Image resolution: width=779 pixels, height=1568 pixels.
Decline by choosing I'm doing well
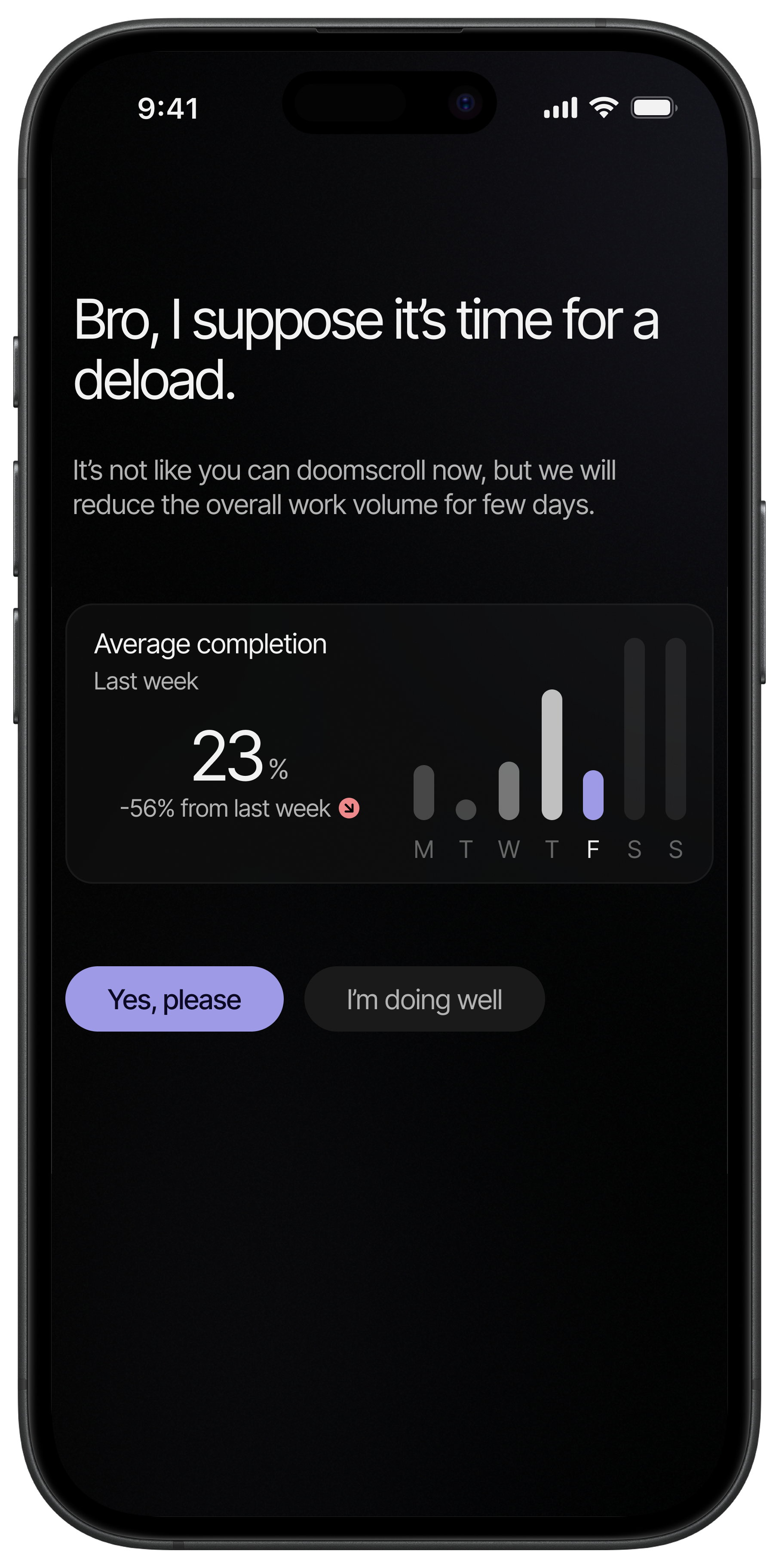pyautogui.click(x=424, y=999)
